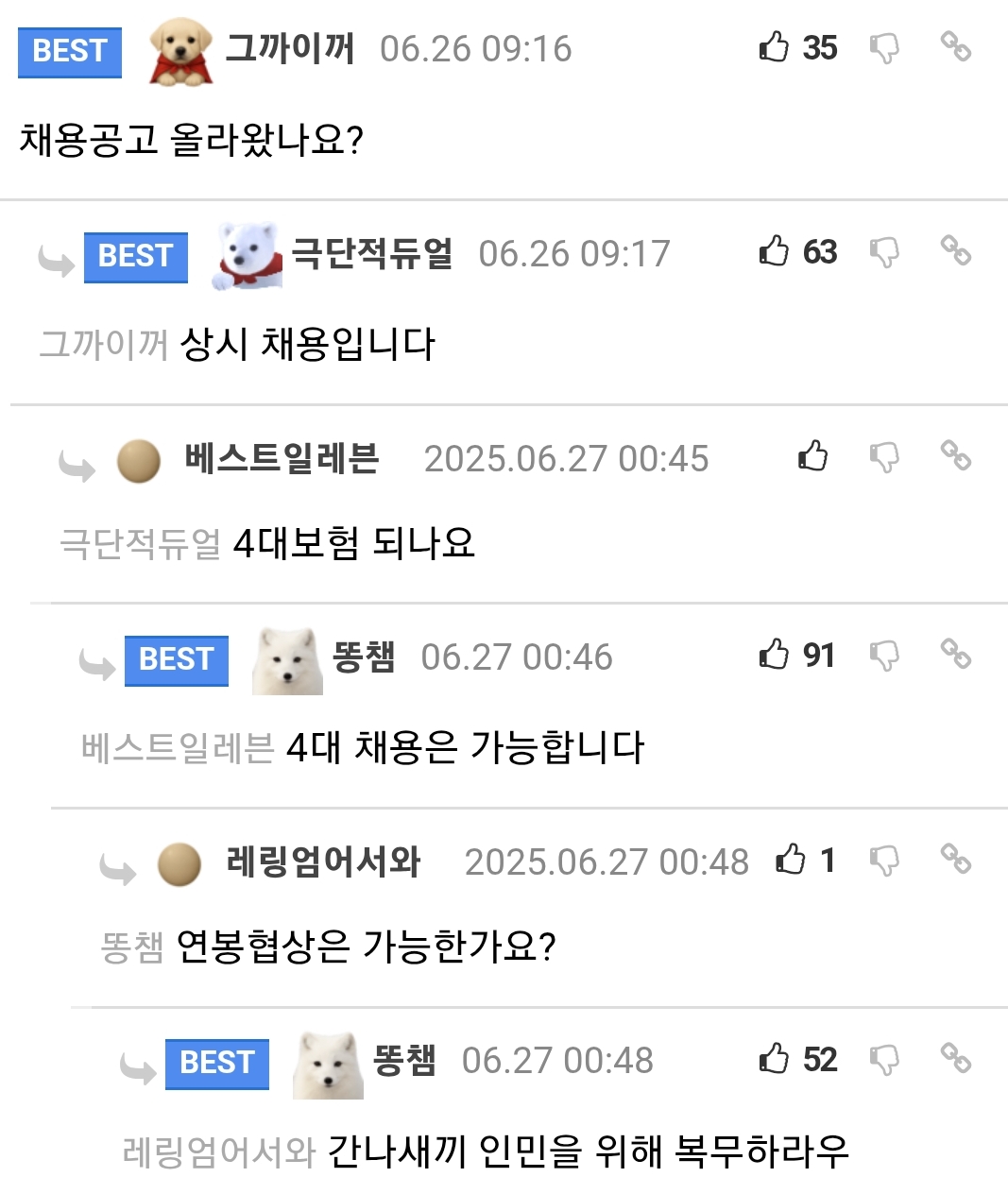The height and width of the screenshot is (1194, 1008).
Task: Copy link to 레링엄어서와's comment
Action: click(x=955, y=860)
